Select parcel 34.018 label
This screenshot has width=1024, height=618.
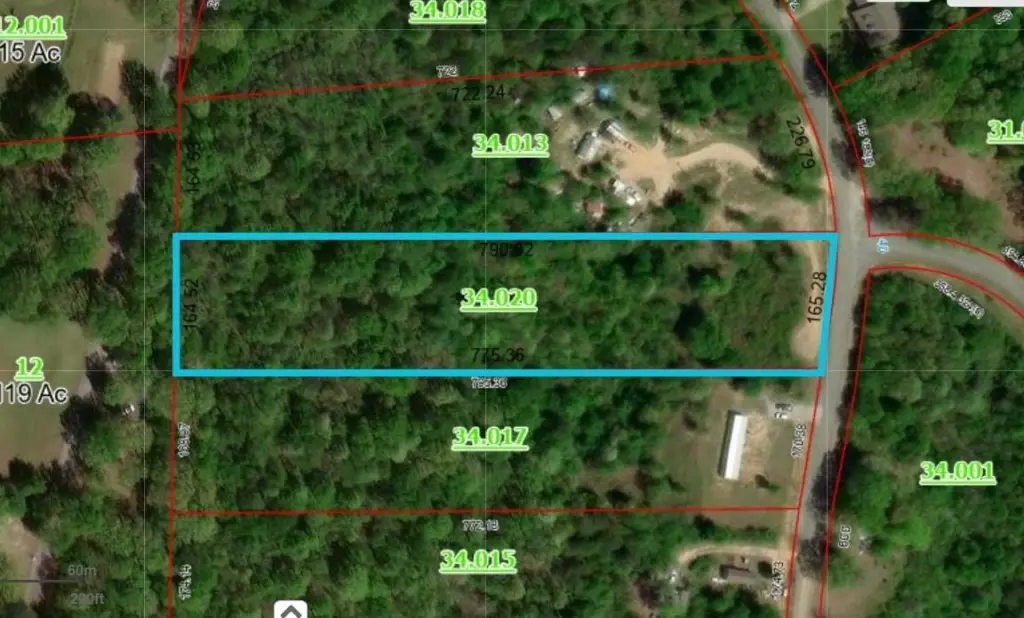point(448,11)
